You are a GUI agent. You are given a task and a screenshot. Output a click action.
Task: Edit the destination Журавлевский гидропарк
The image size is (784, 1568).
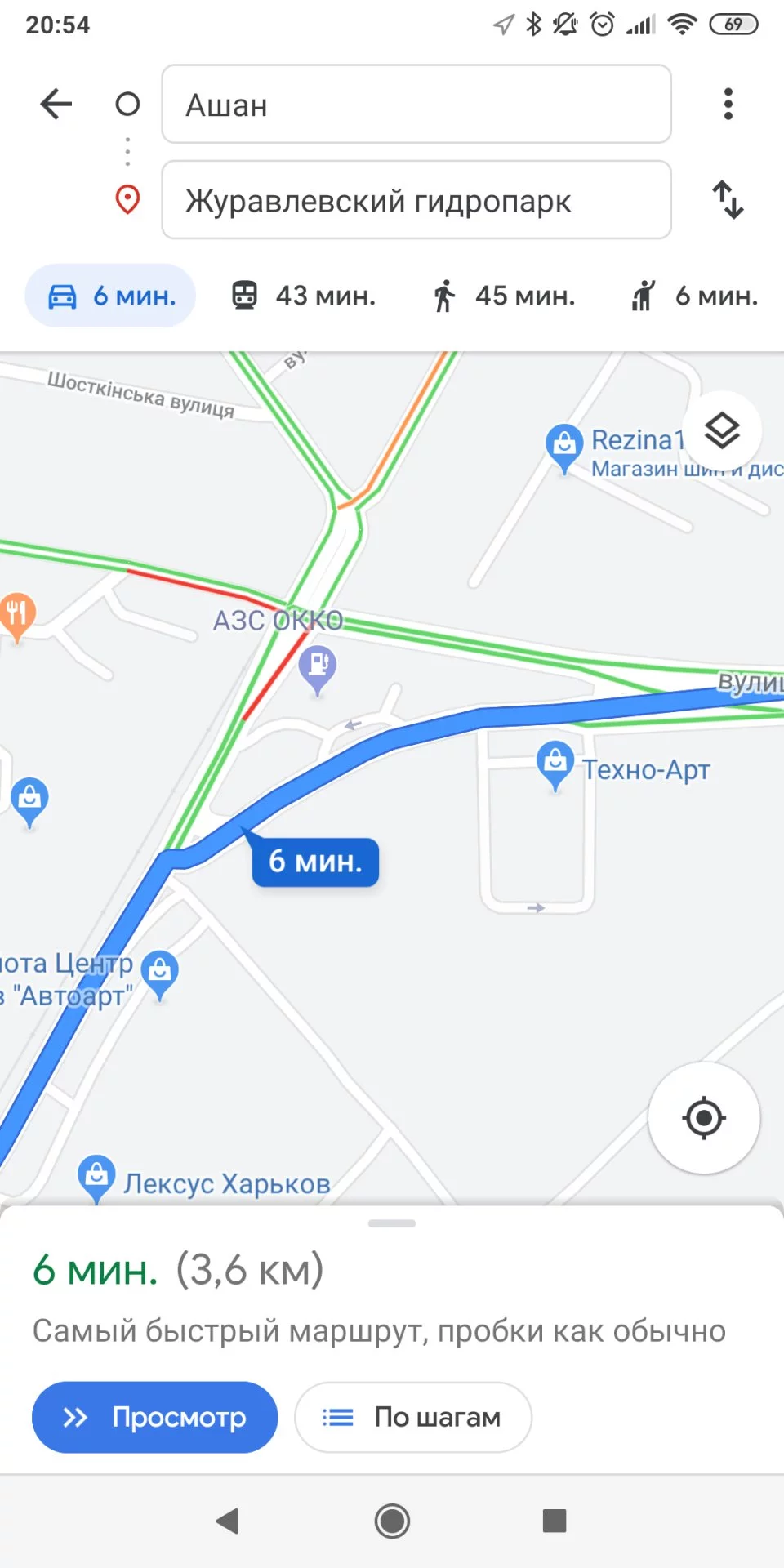click(x=416, y=200)
